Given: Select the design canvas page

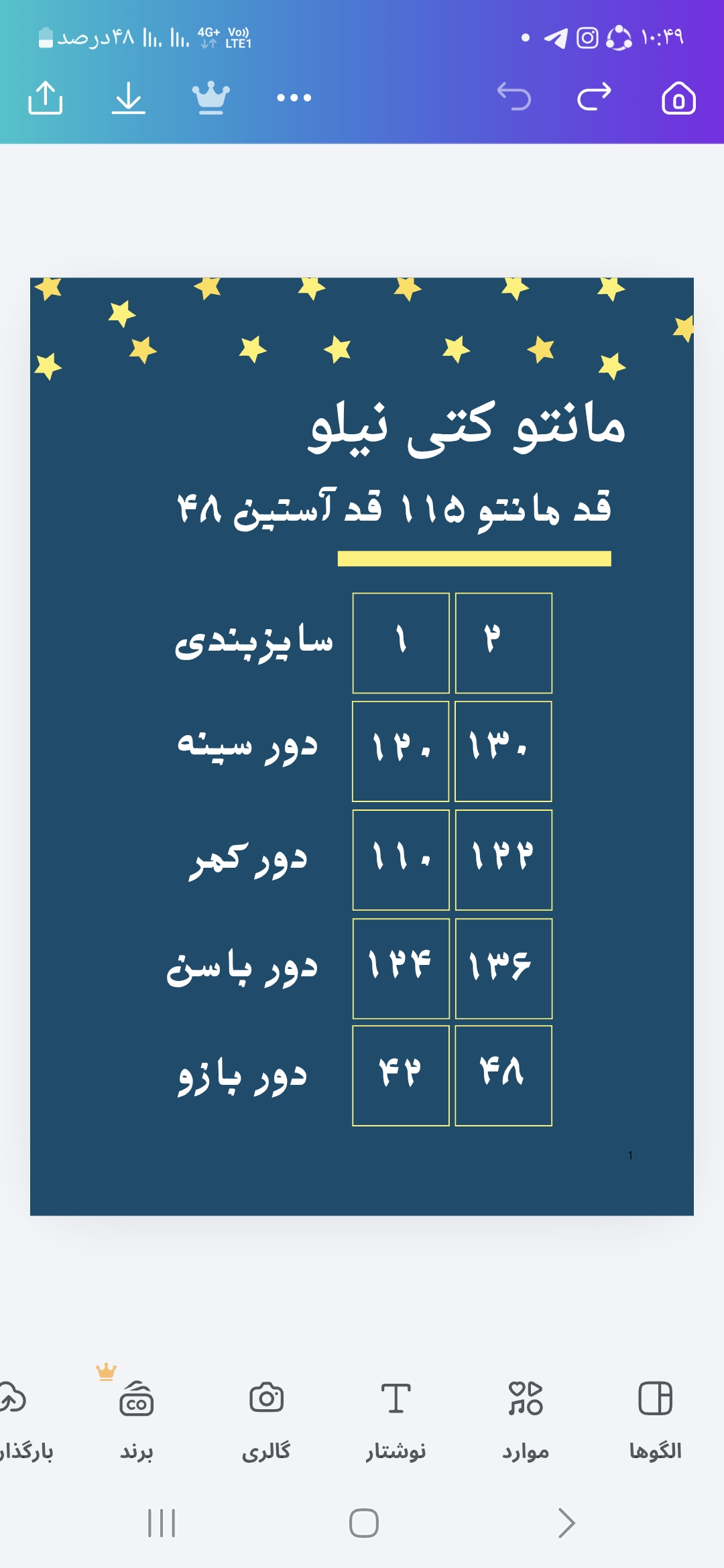Looking at the screenshot, I should point(362,746).
